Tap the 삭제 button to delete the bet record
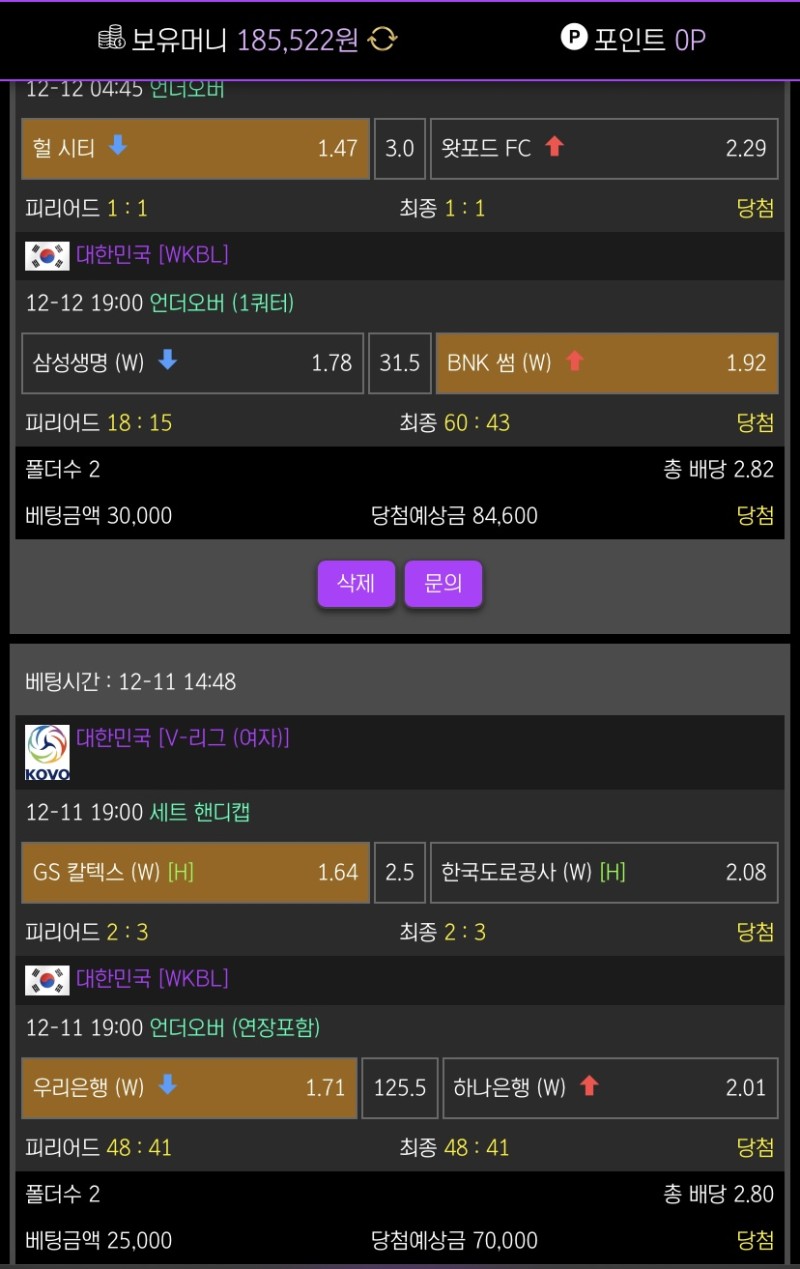Viewport: 800px width, 1269px height. click(x=356, y=583)
